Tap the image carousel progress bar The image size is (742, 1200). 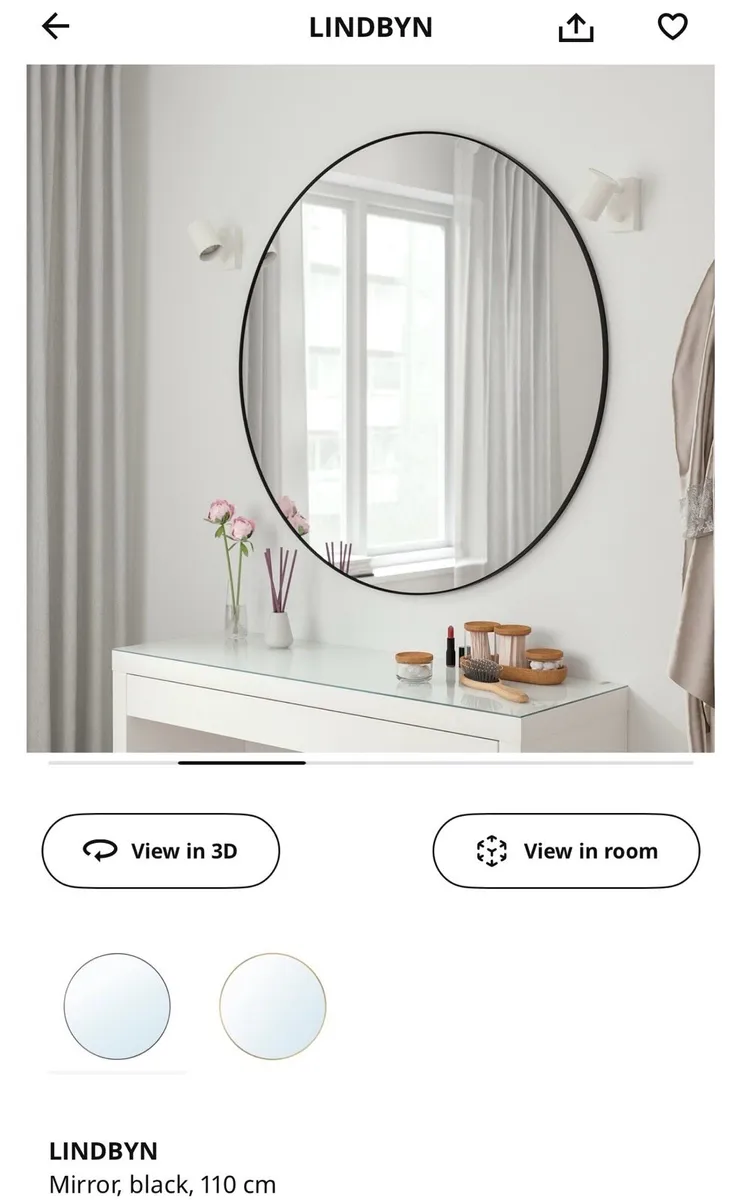[371, 763]
